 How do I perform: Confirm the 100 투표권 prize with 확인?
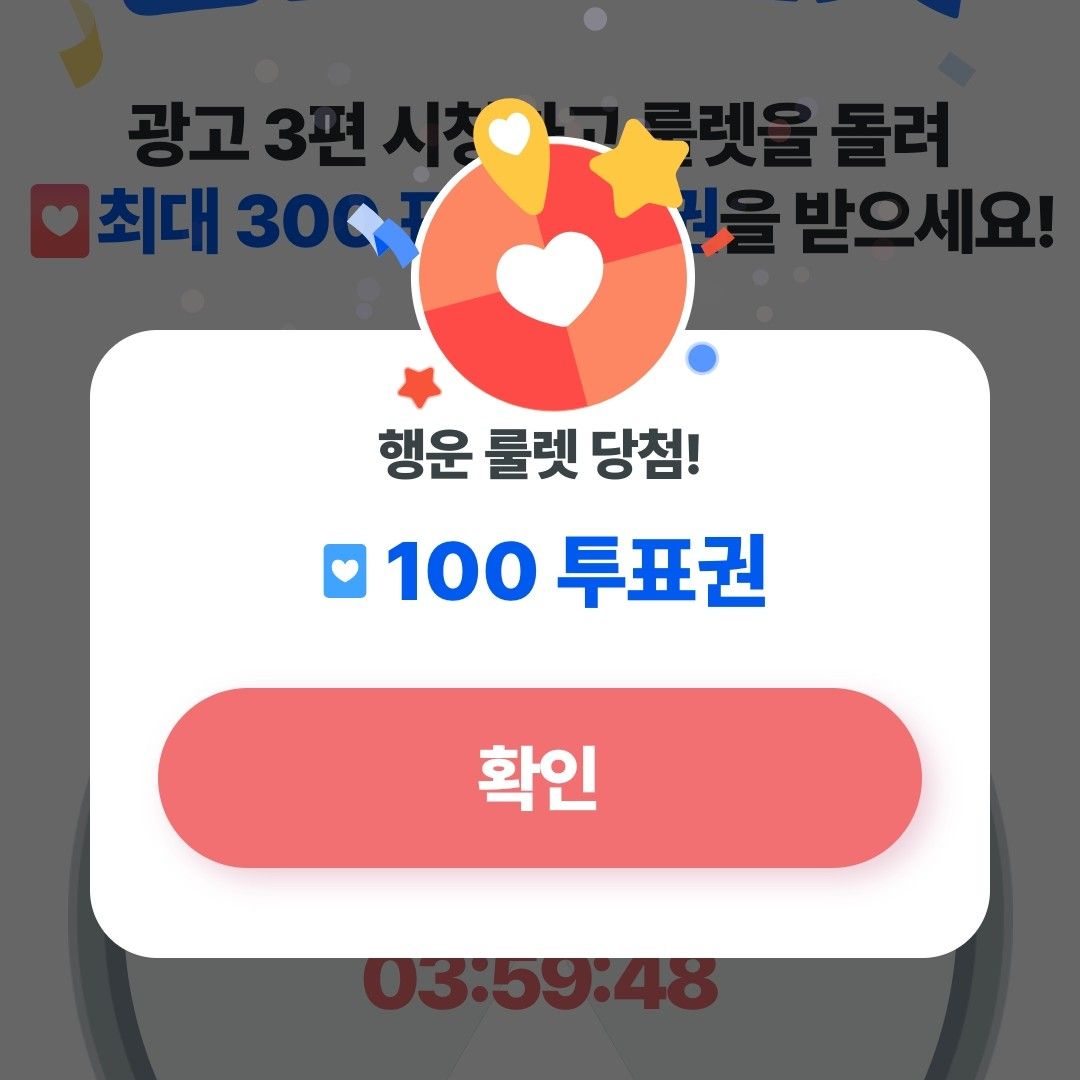(539, 778)
